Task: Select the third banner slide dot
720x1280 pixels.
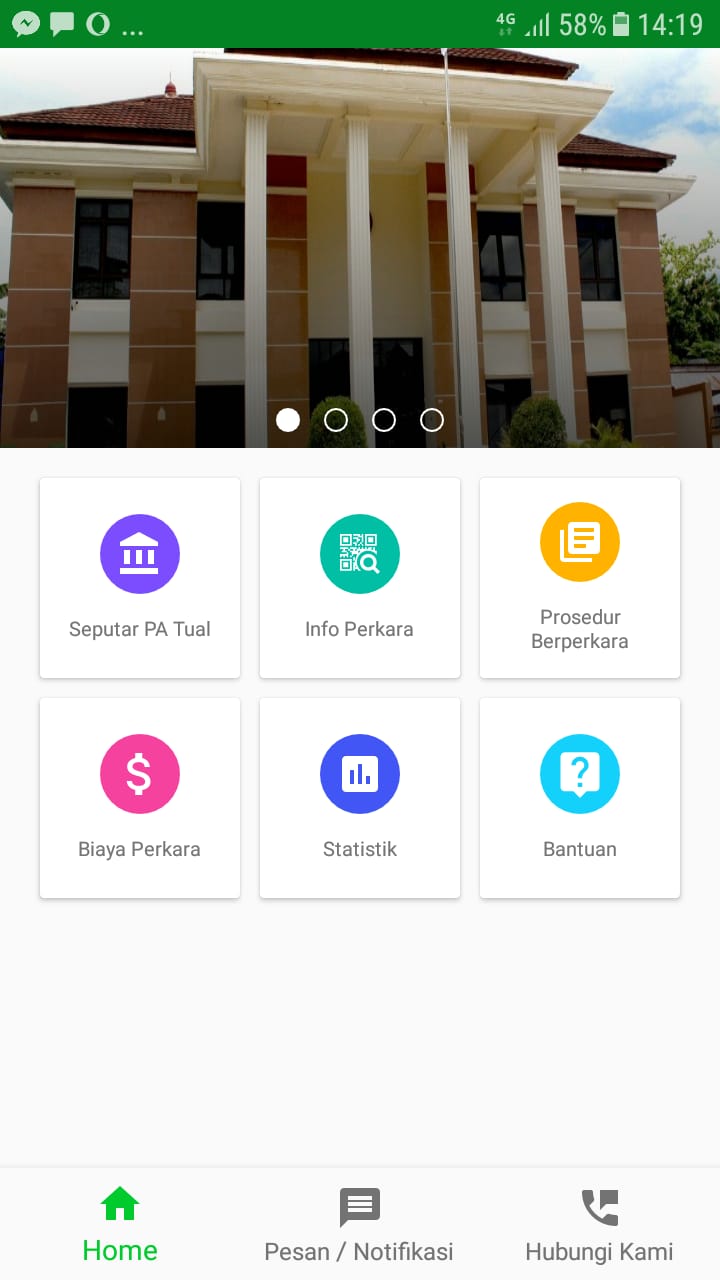Action: click(x=384, y=420)
